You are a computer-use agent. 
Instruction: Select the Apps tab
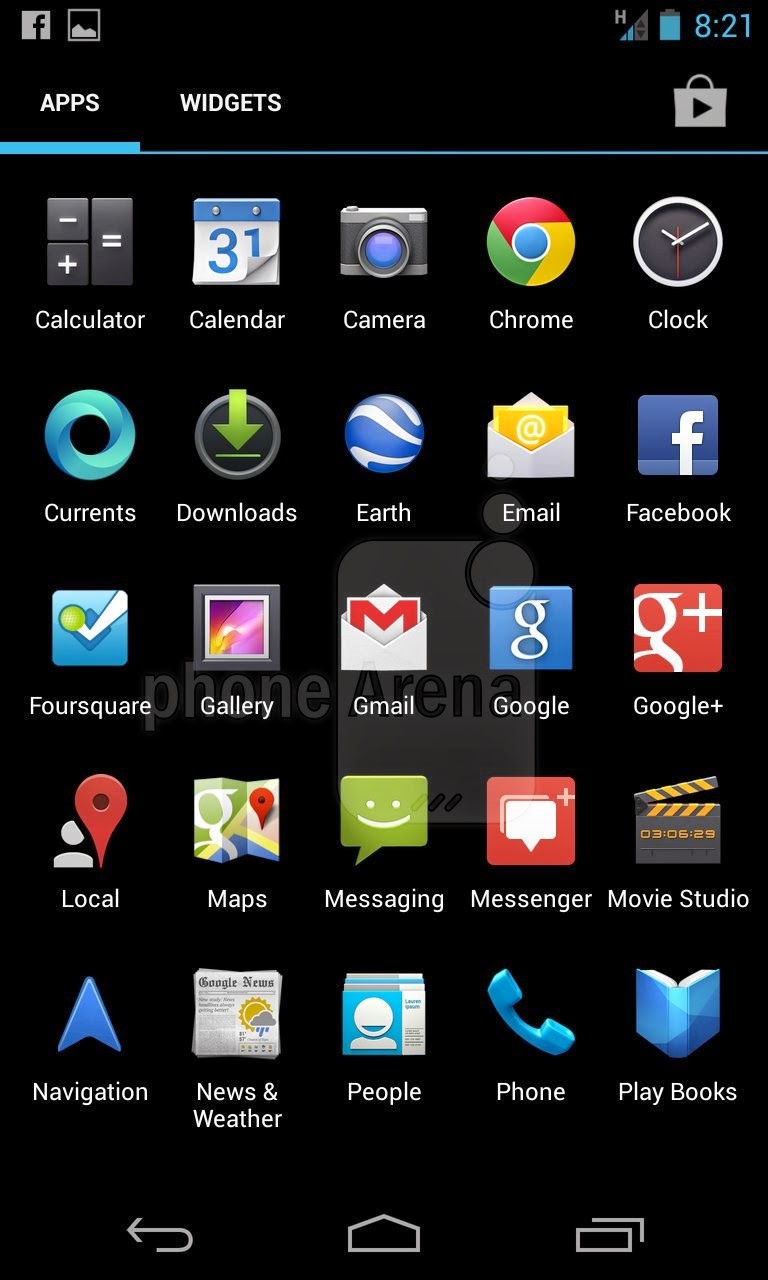(70, 103)
